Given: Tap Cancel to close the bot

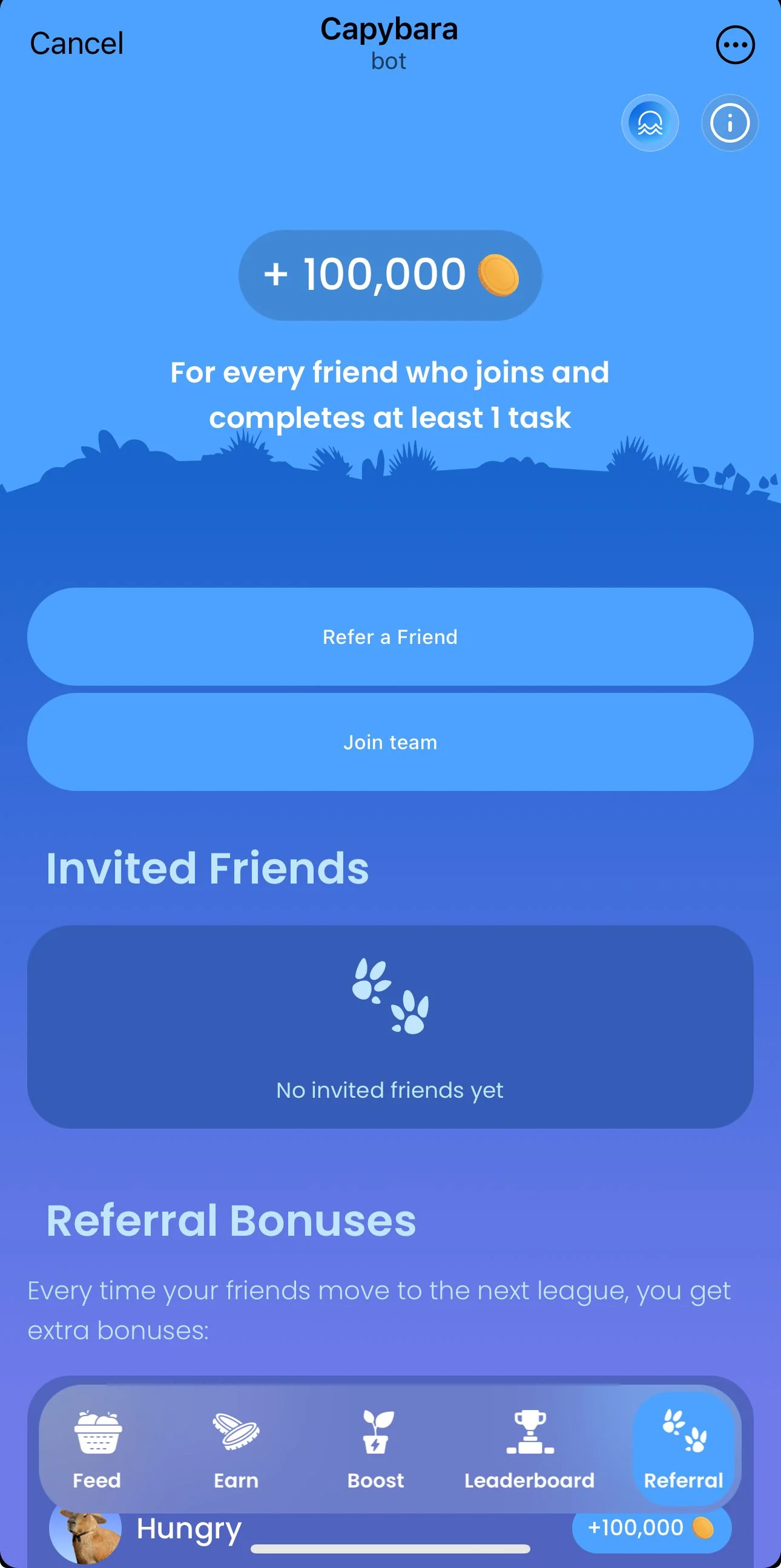Looking at the screenshot, I should 77,44.
